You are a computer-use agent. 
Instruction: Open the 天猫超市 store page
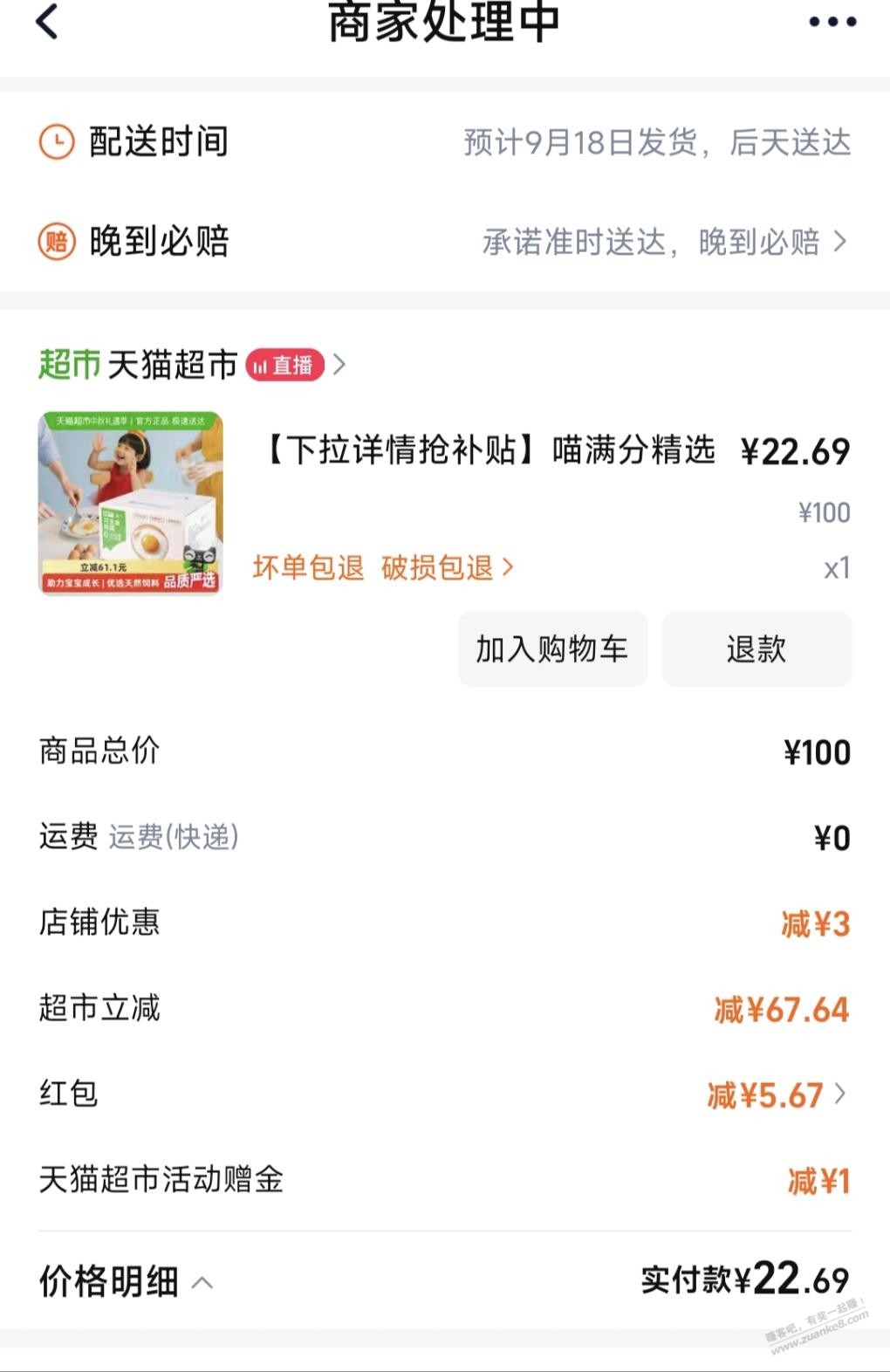pos(175,365)
